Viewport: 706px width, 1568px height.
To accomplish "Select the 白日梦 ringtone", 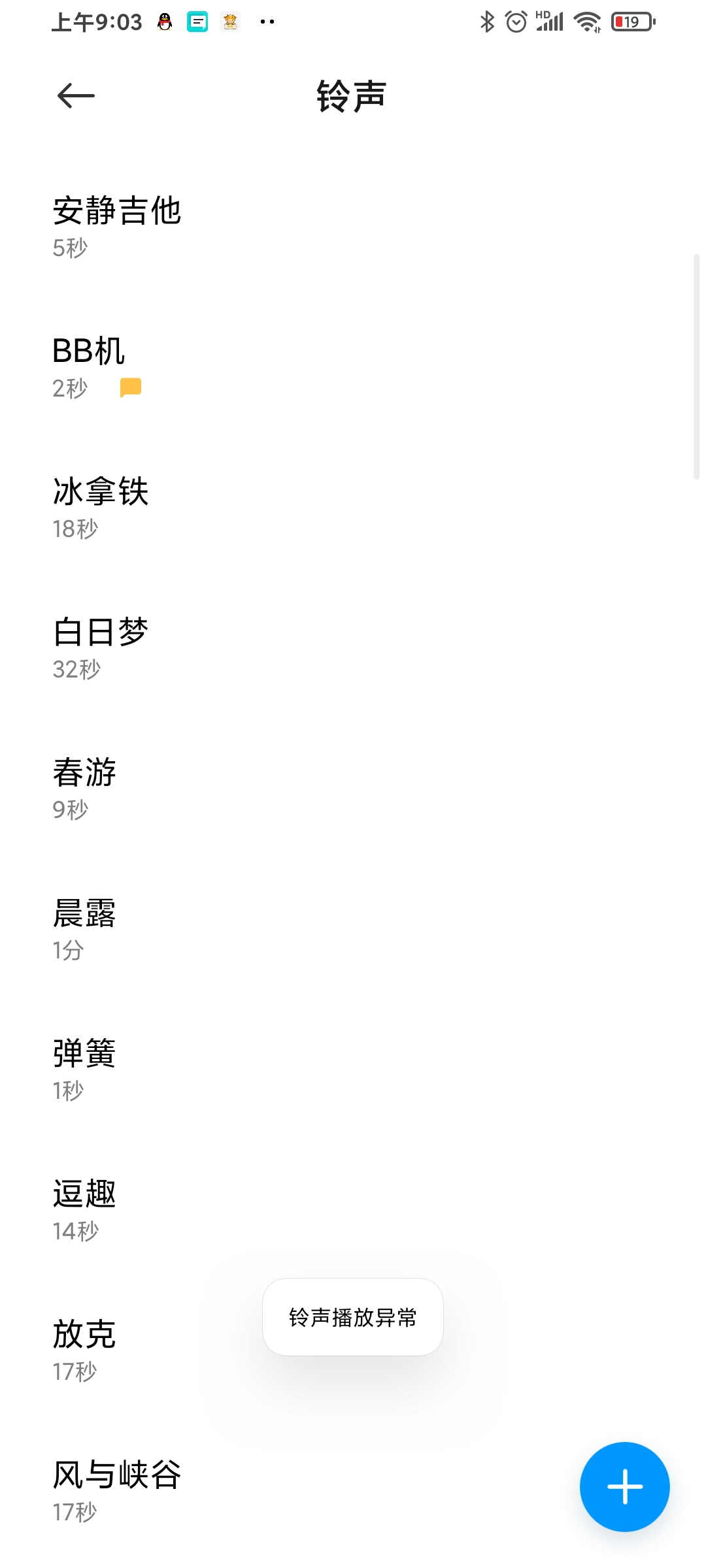I will point(353,648).
